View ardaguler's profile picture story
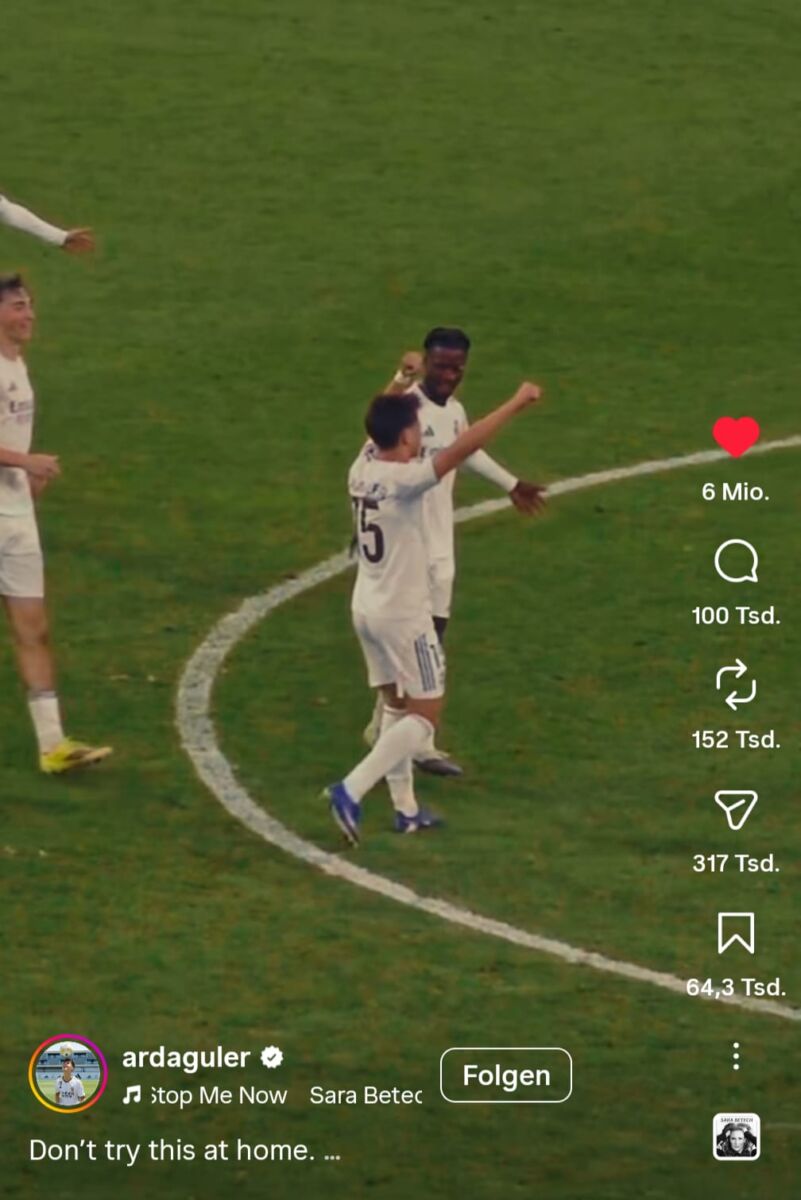This screenshot has height=1200, width=801. (x=68, y=1074)
